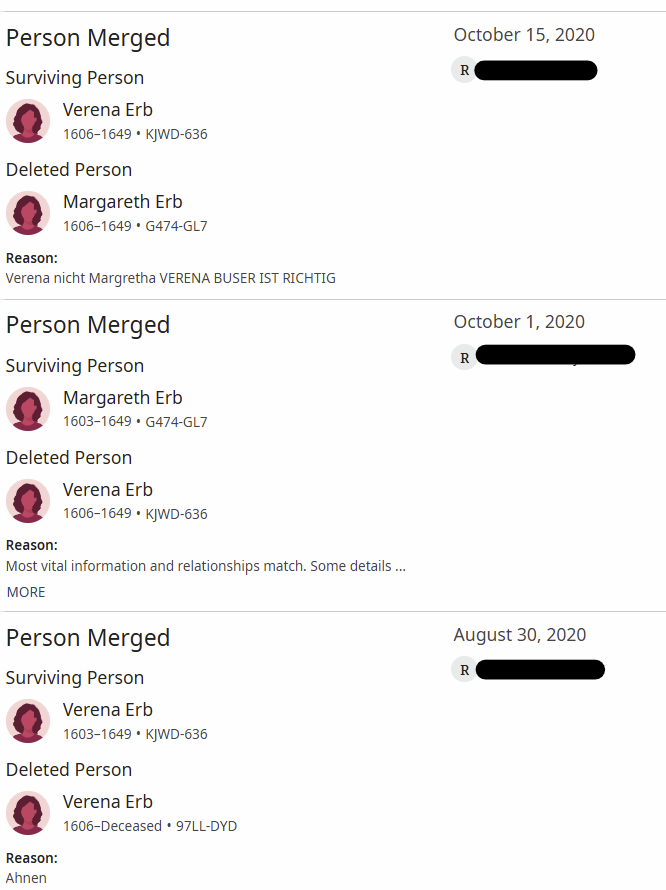This screenshot has height=890, width=666.
Task: Open deleted person Margareth Erb 1606–1649
Action: pyautogui.click(x=122, y=202)
